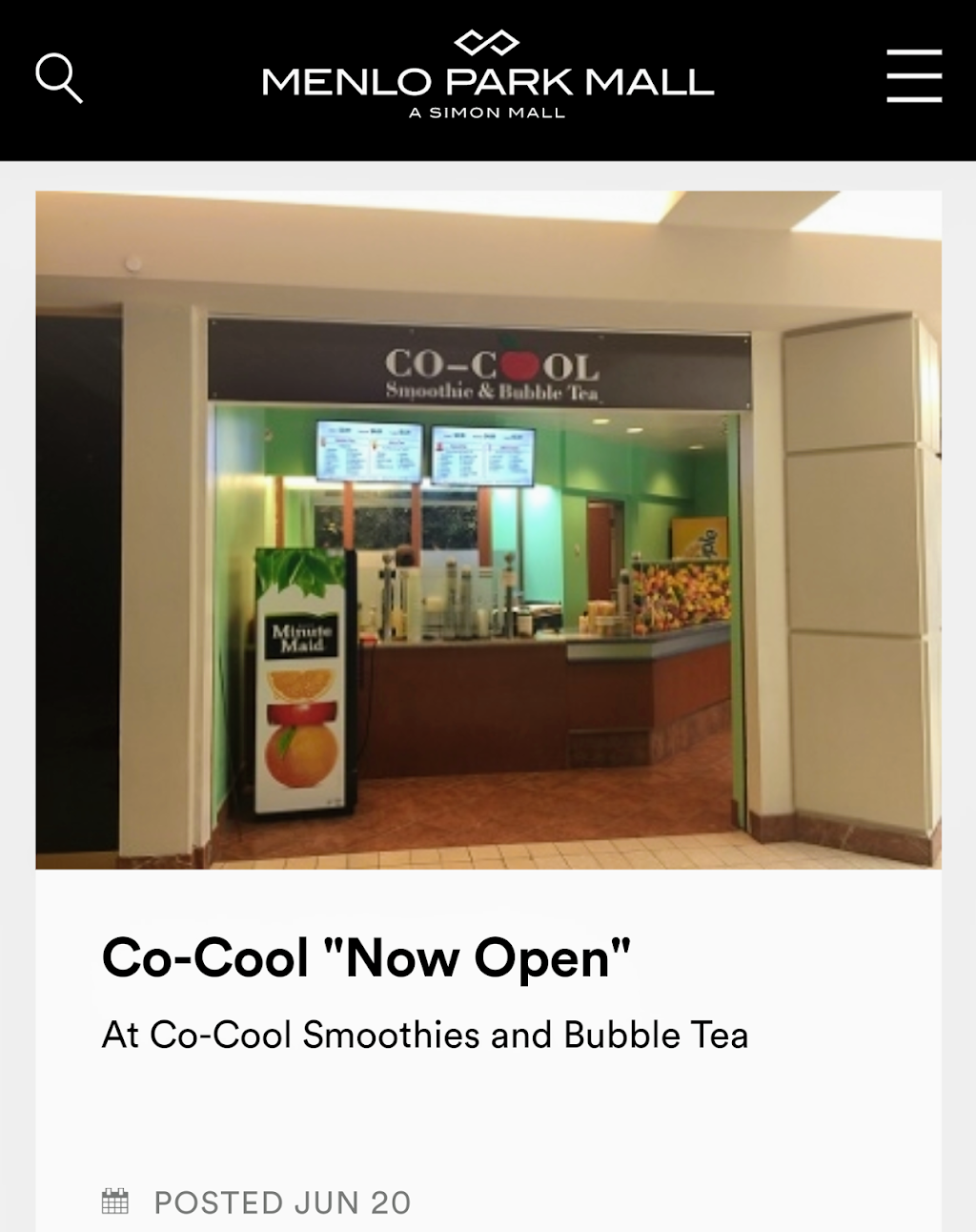Screen dimensions: 976x1232
Task: Open the hamburger menu
Action: tap(914, 76)
